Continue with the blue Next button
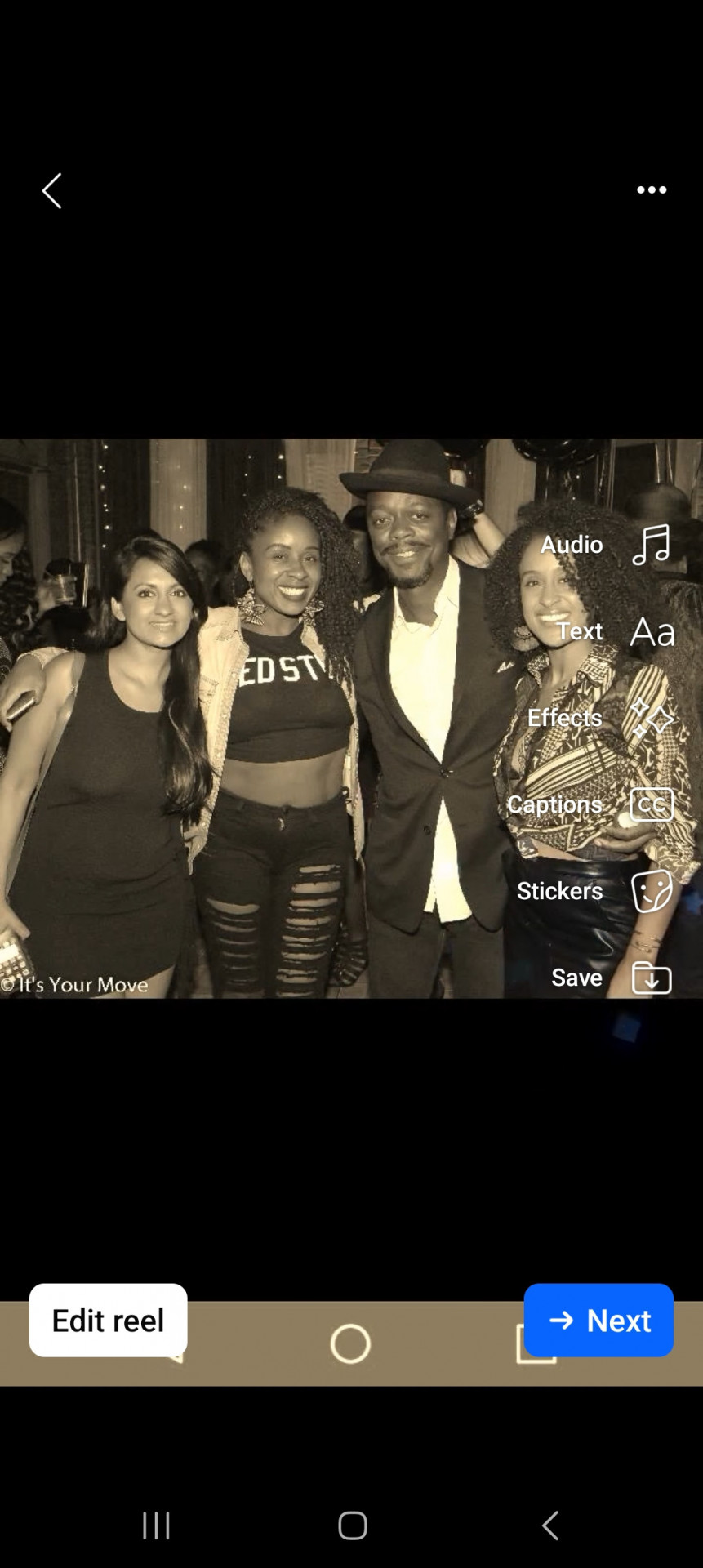This screenshot has height=1568, width=703. pos(598,1321)
